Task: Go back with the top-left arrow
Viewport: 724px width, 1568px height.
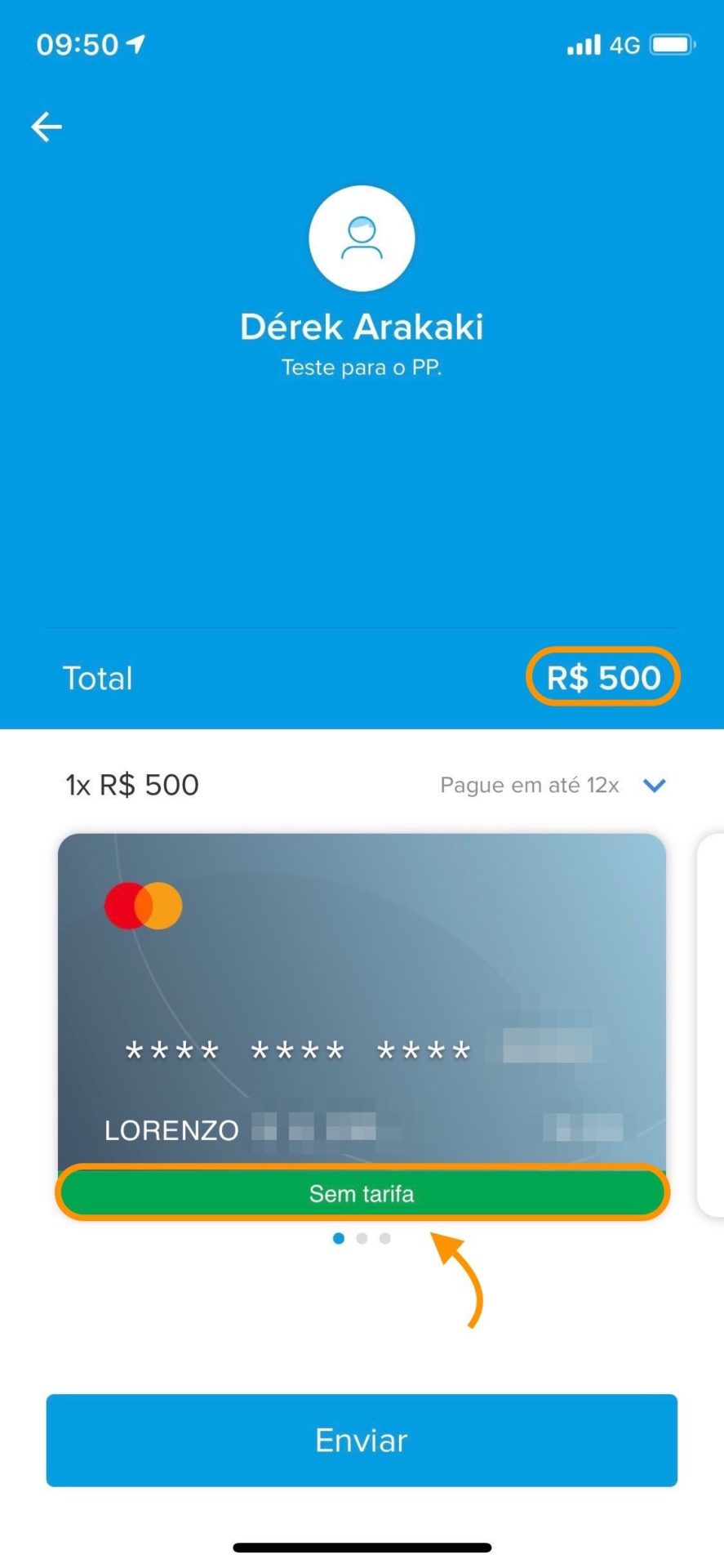Action: point(47,127)
